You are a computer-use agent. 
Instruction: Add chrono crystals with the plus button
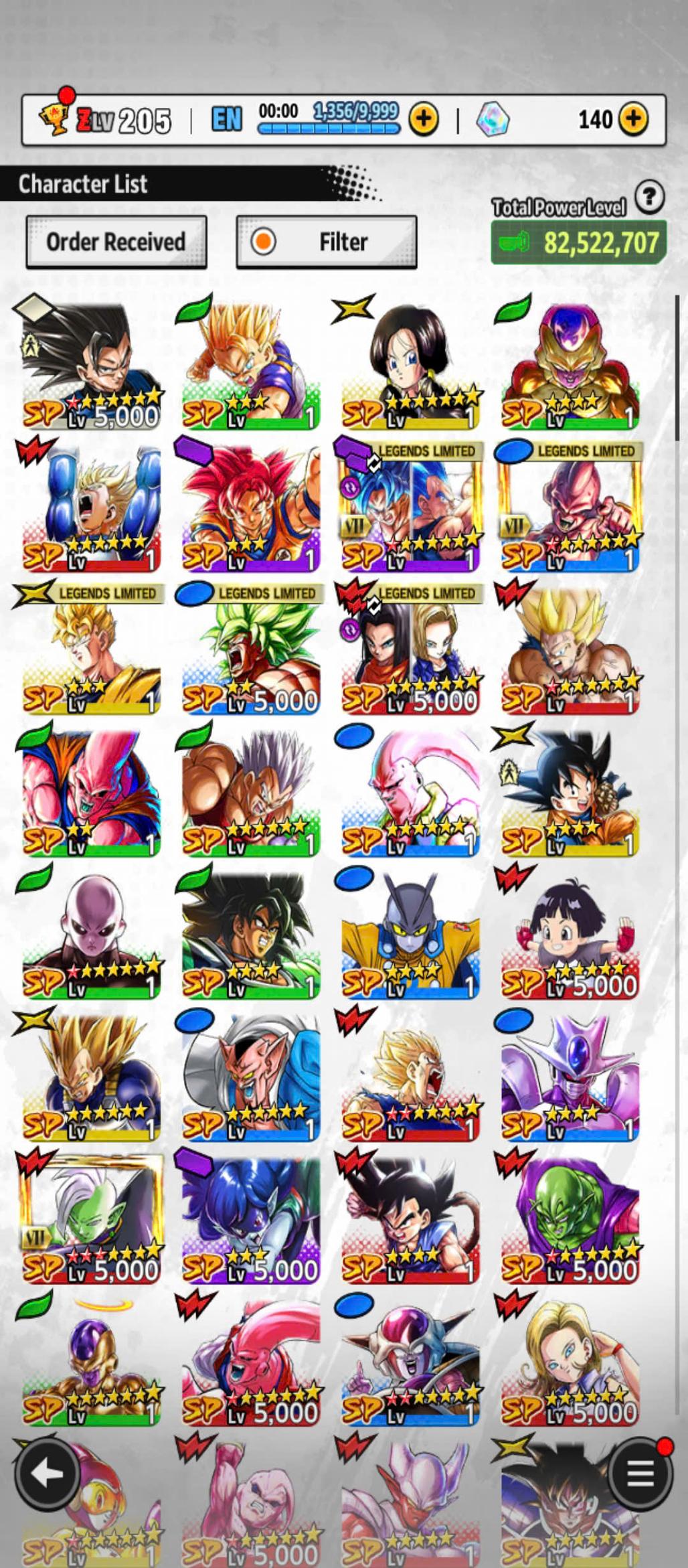633,119
